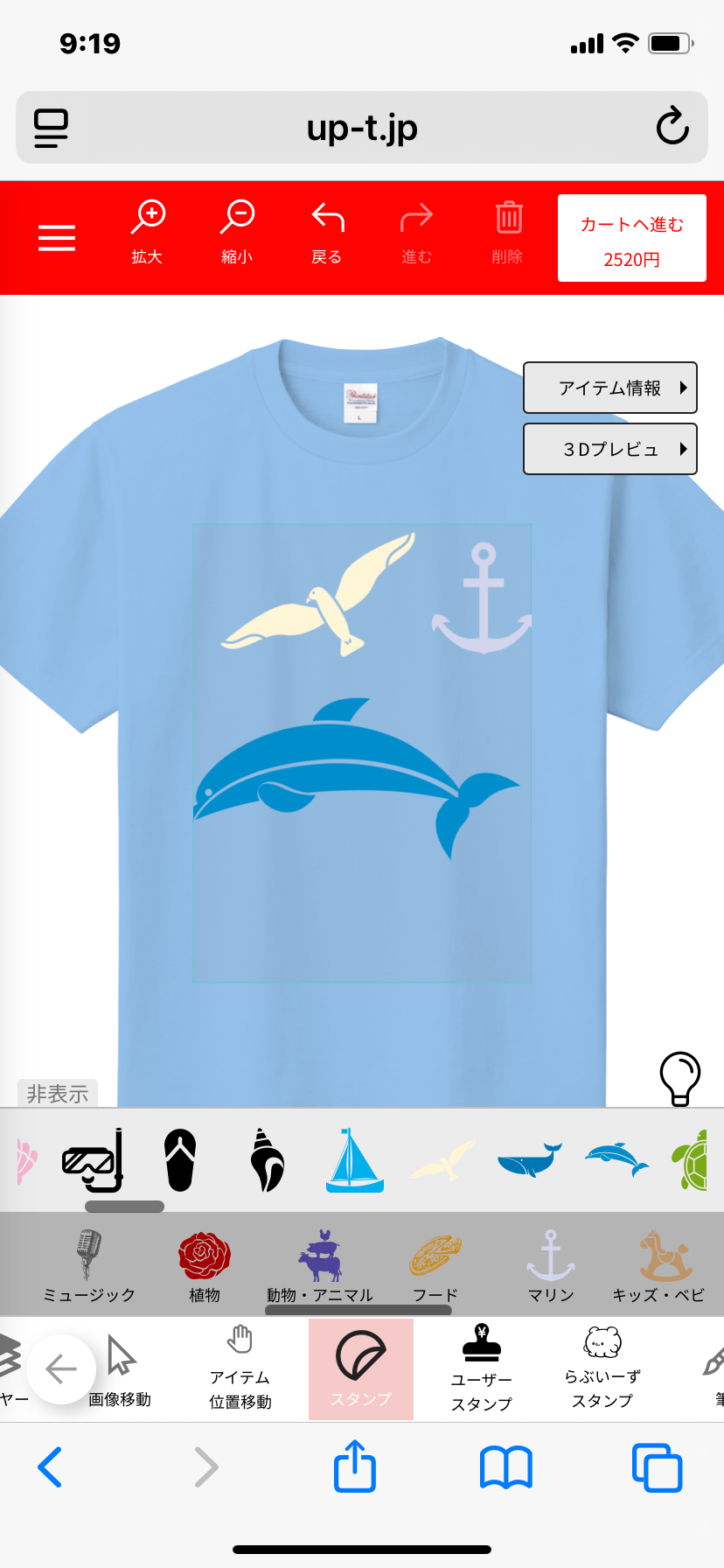Open Safari's share sheet

pyautogui.click(x=355, y=1466)
